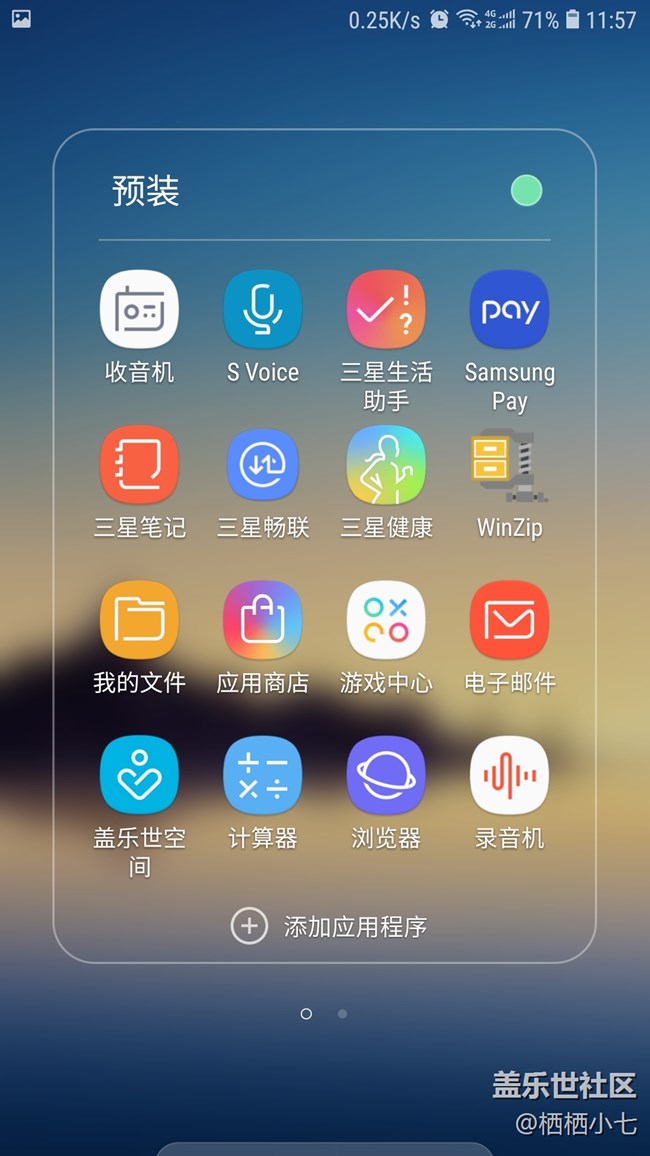650x1156 pixels.
Task: Go to the second folder page indicator
Action: point(342,1013)
